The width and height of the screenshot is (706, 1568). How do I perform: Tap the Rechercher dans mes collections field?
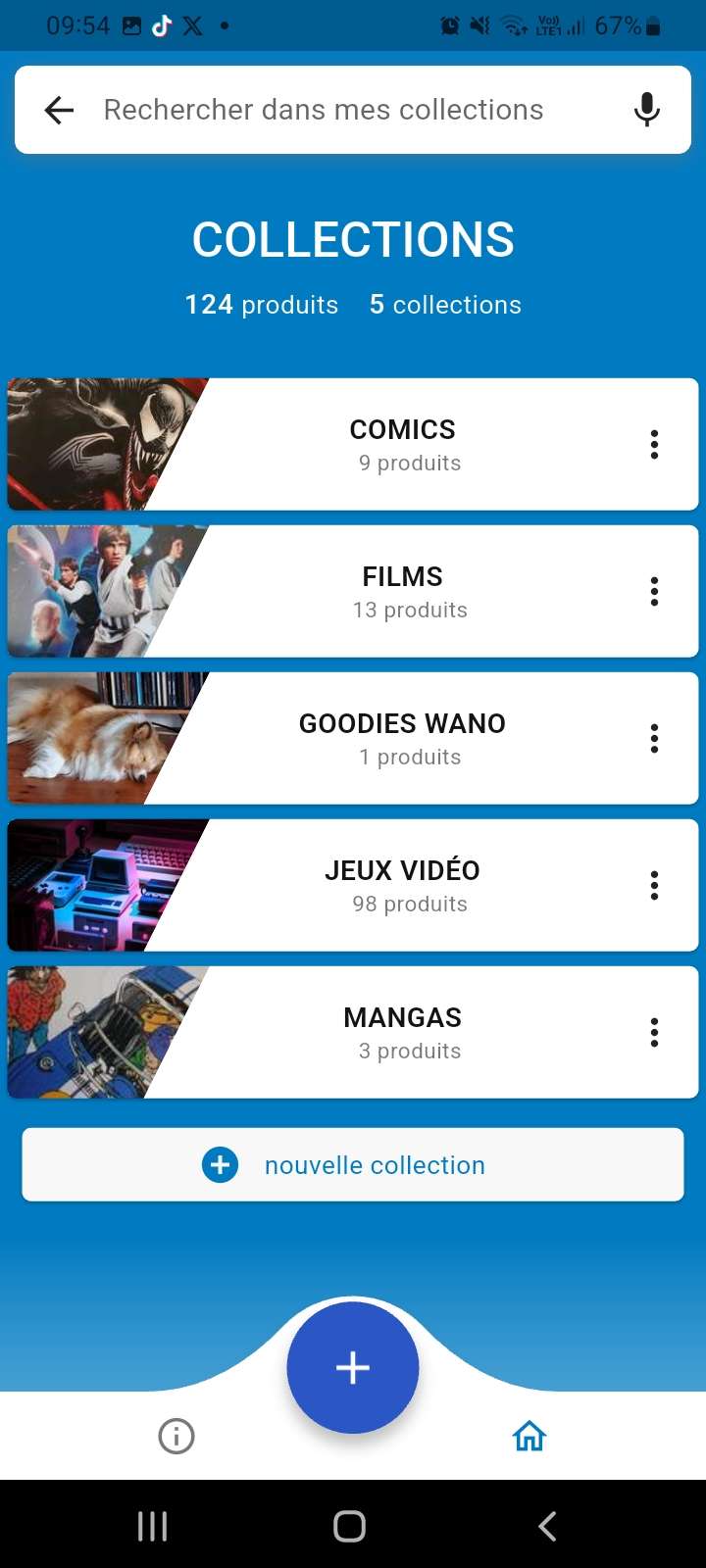click(x=324, y=110)
